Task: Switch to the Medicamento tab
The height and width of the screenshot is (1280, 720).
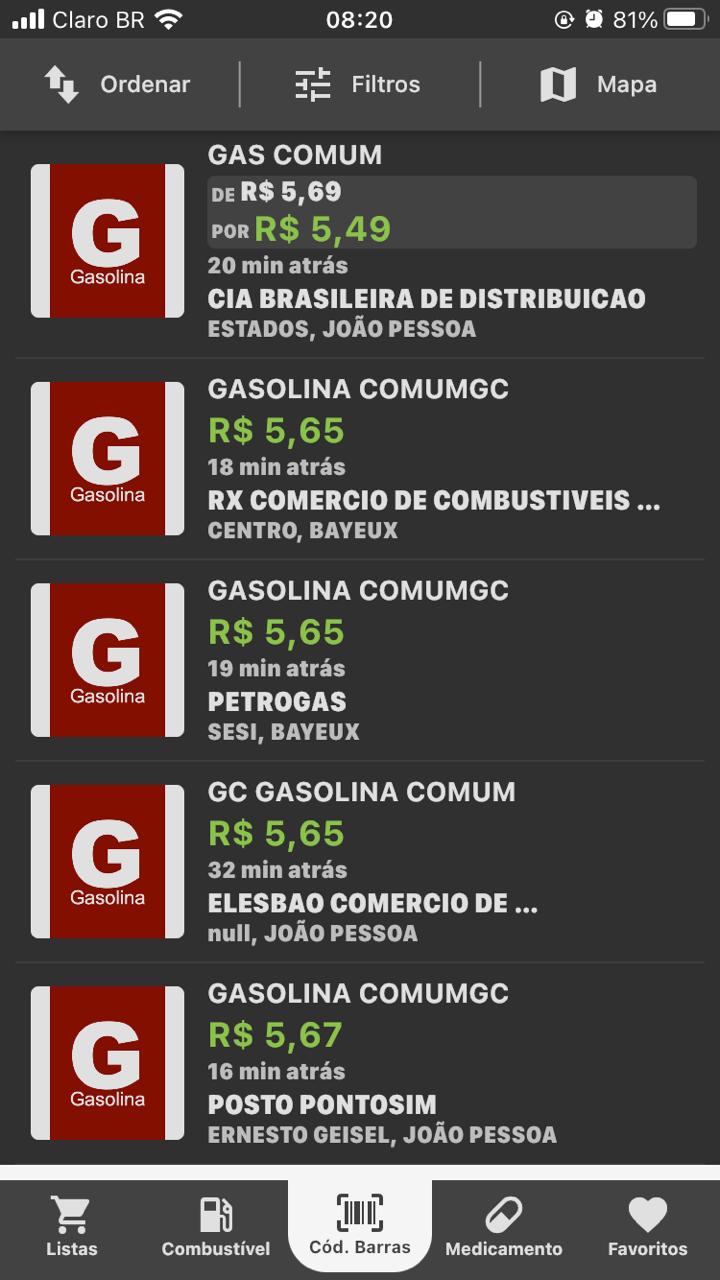Action: 504,1227
